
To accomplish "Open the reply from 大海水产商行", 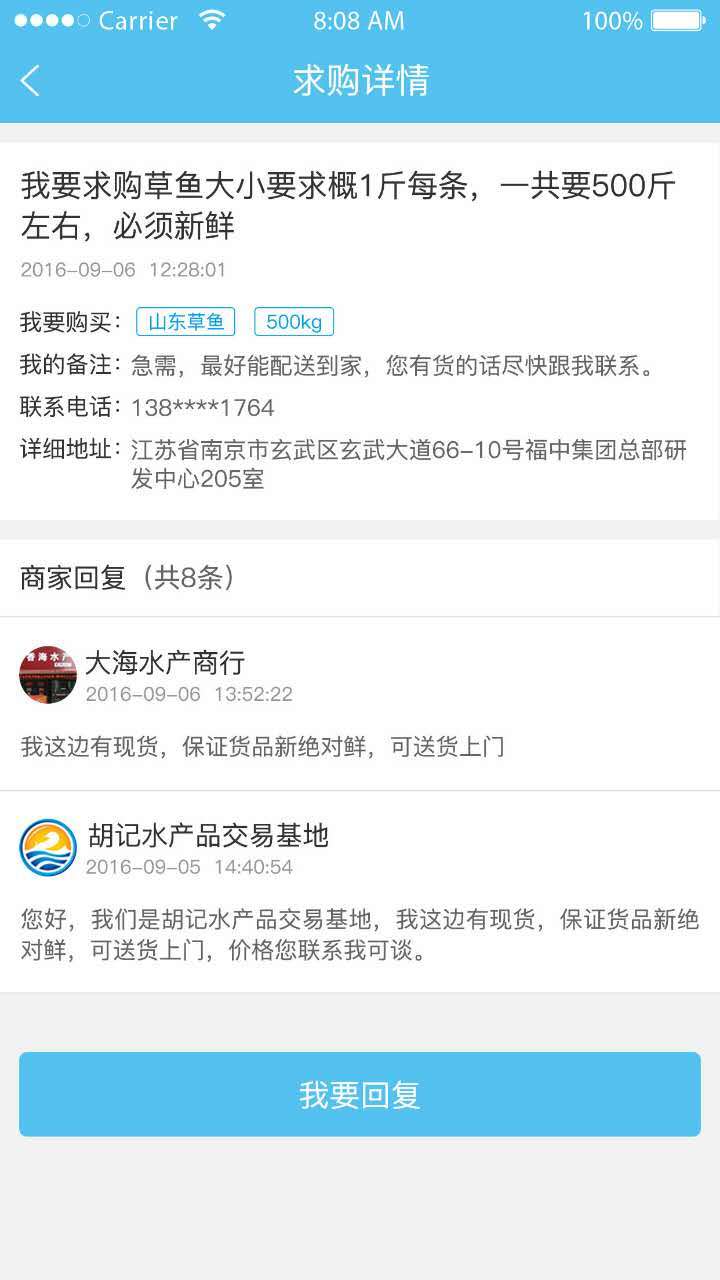I will tap(360, 704).
